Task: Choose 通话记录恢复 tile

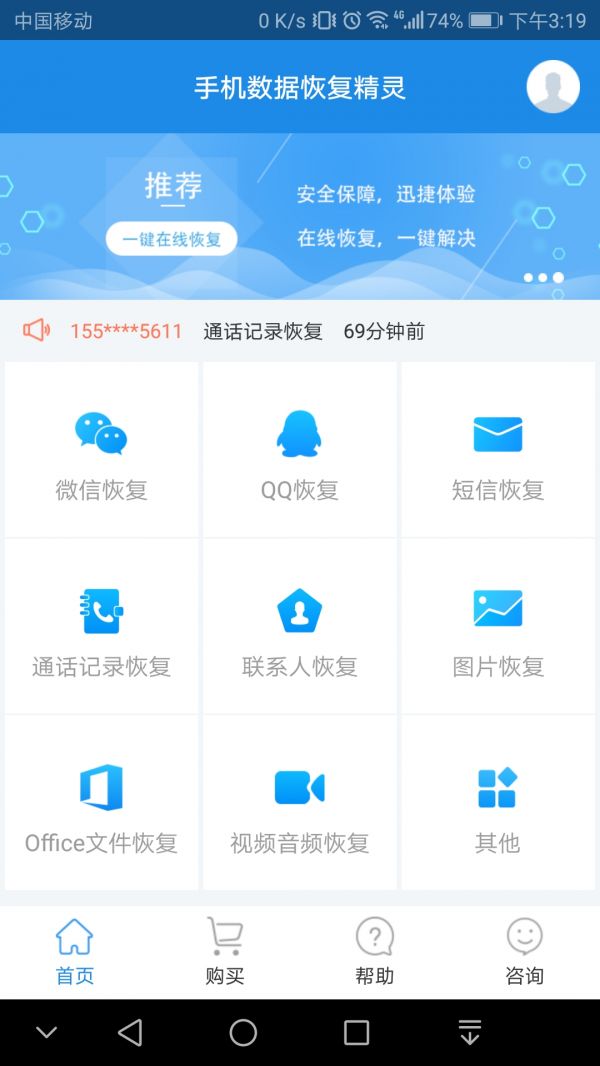Action: click(x=102, y=627)
